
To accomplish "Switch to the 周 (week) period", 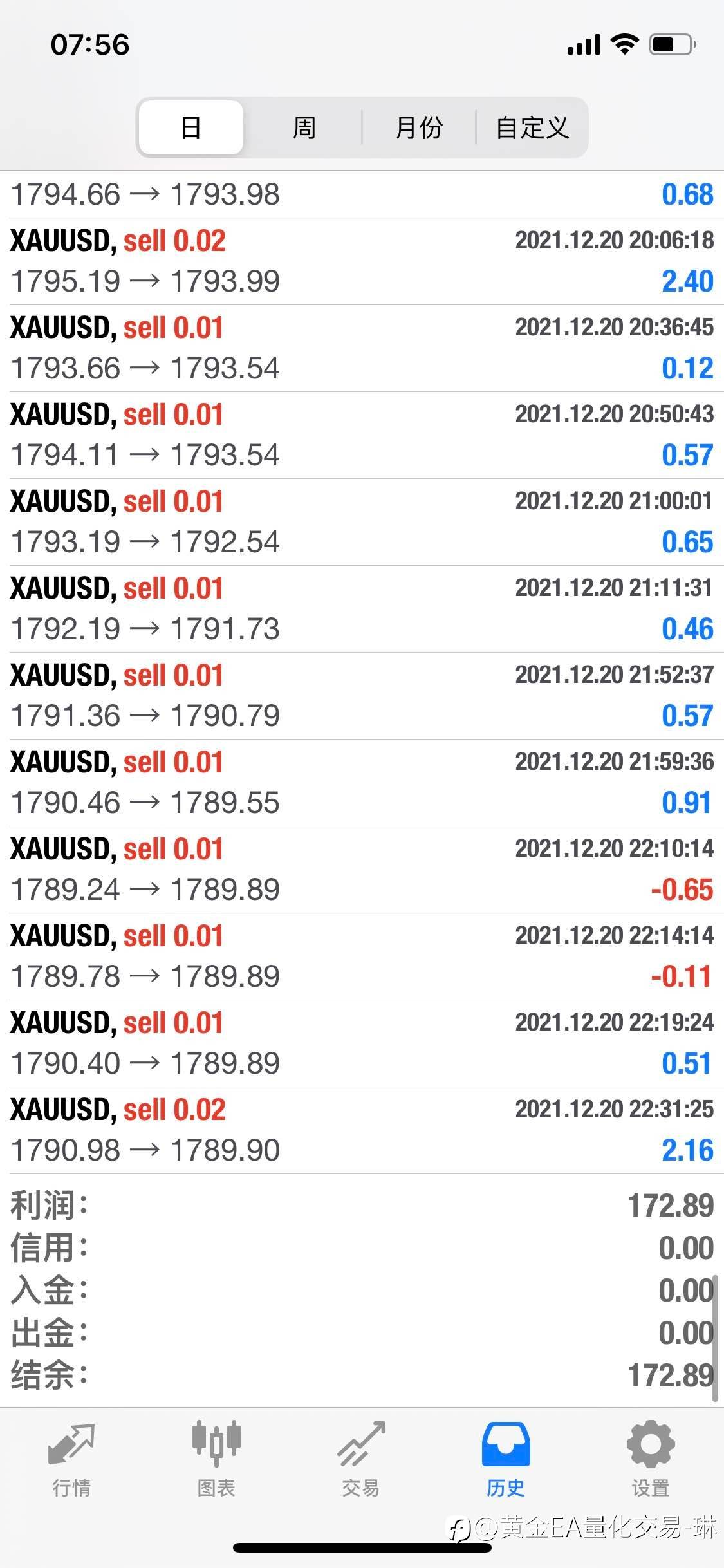I will click(304, 127).
